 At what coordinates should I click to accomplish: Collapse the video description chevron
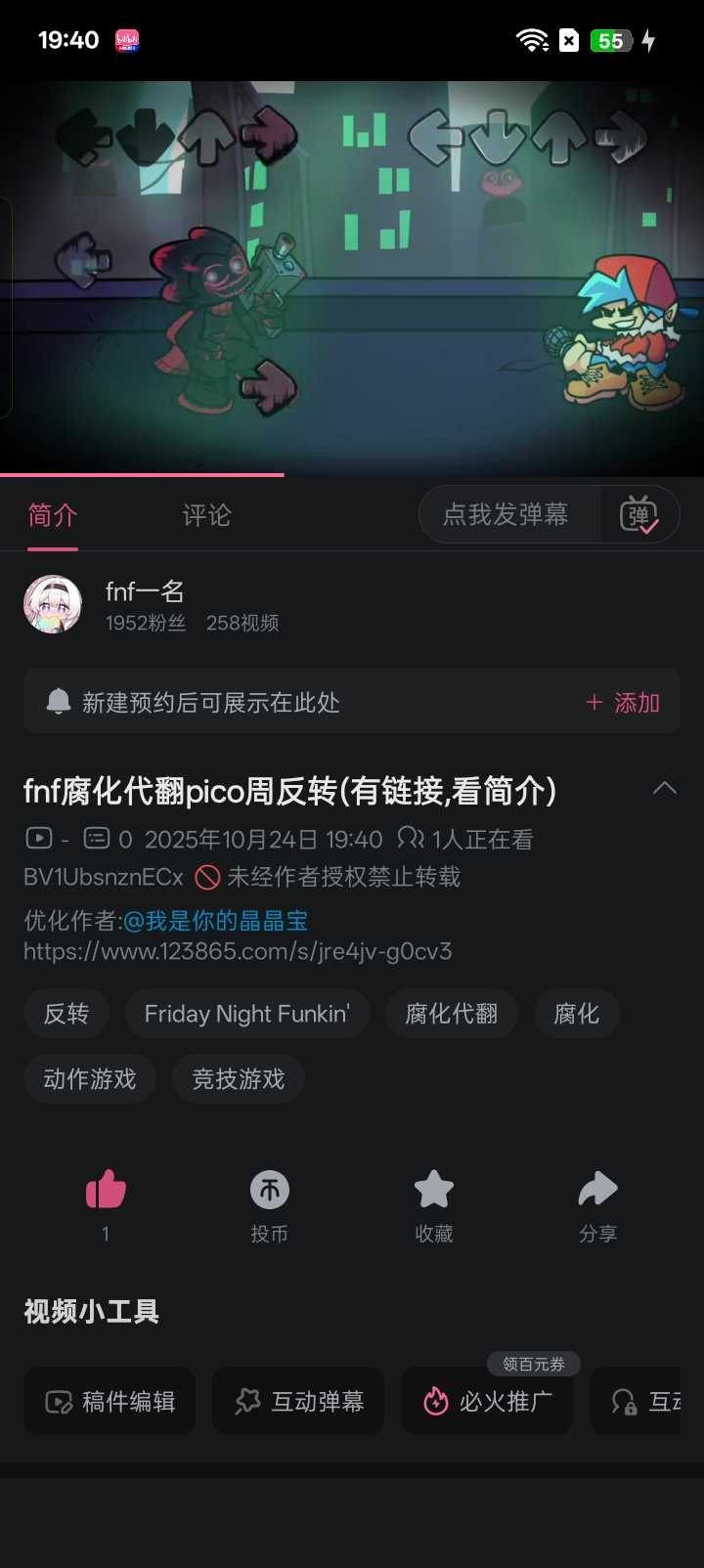[x=664, y=788]
